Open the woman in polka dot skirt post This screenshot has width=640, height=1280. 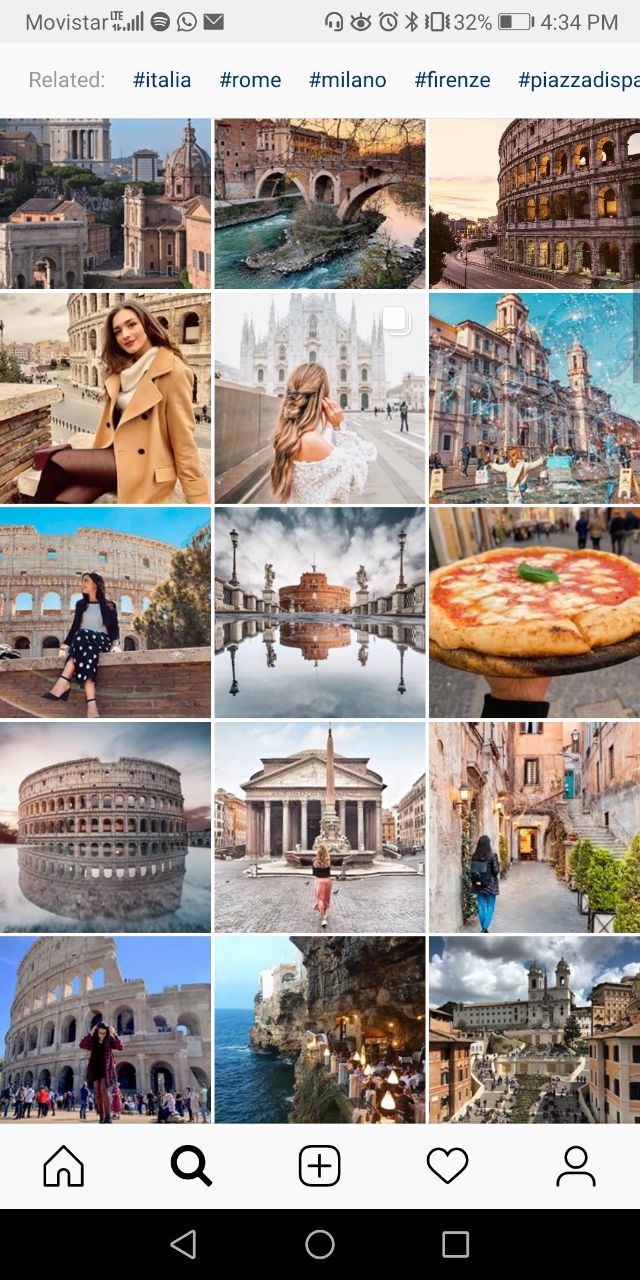click(x=105, y=612)
